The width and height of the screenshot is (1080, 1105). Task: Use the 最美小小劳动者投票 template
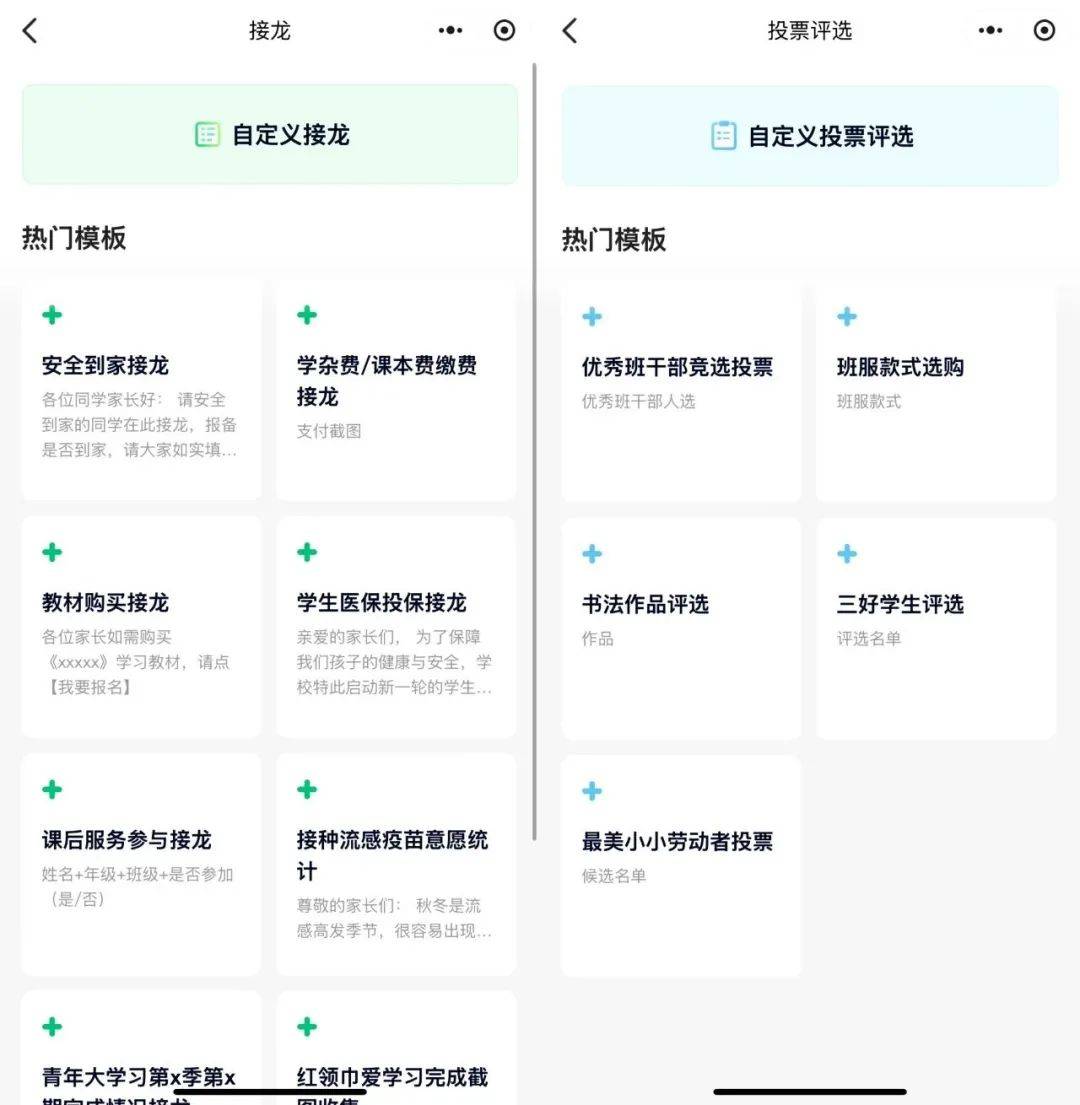680,865
